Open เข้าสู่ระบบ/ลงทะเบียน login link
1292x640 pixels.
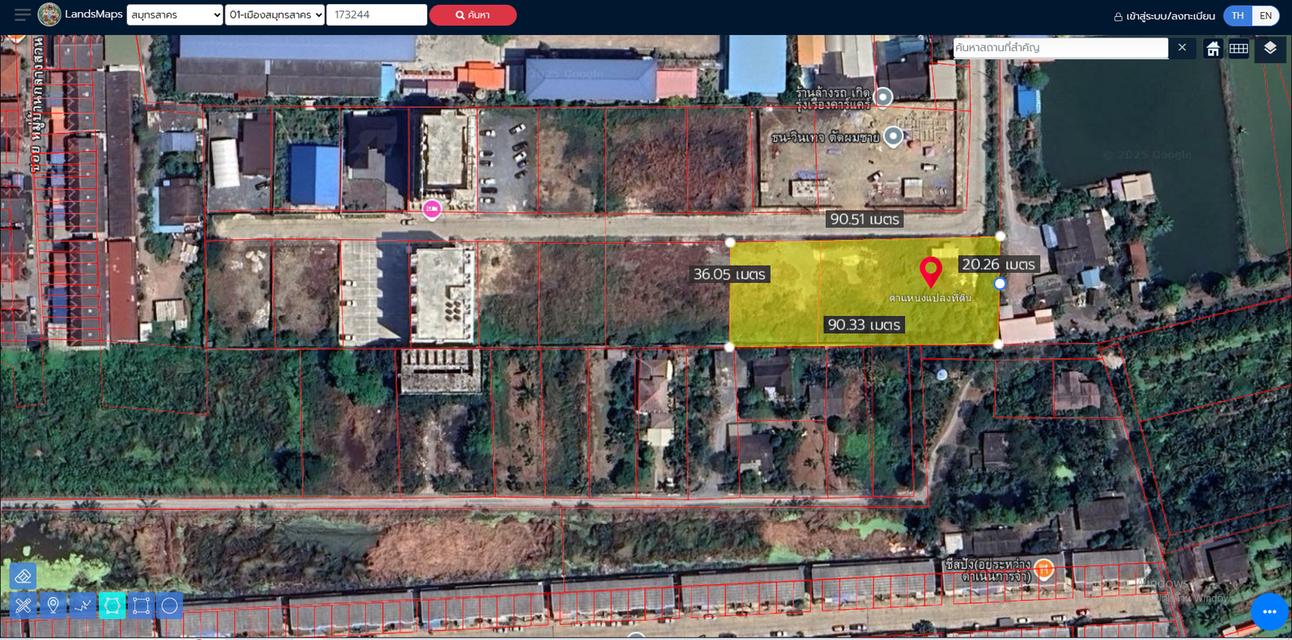point(1164,16)
